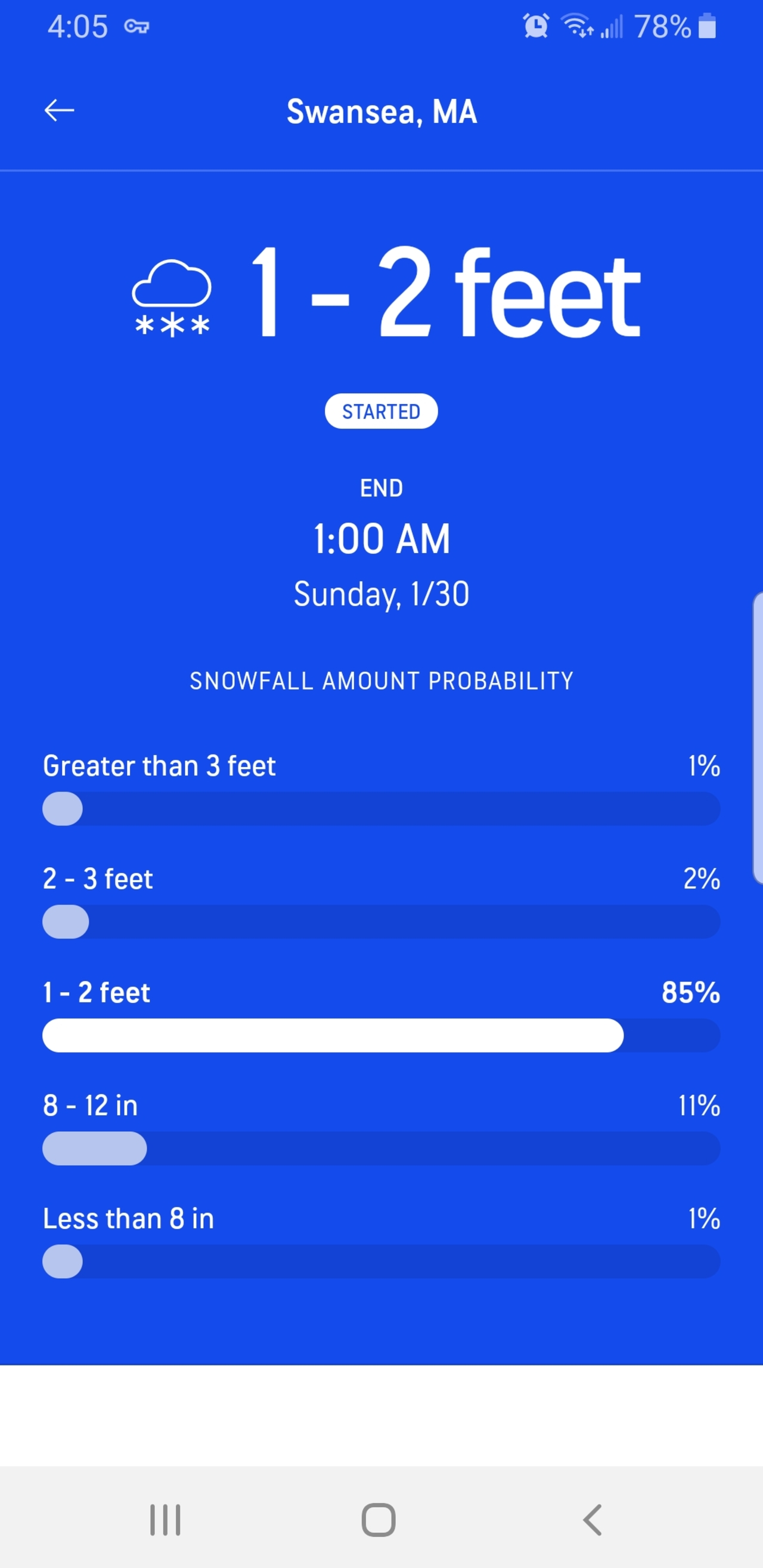
Task: Tap the system back button
Action: click(593, 1520)
